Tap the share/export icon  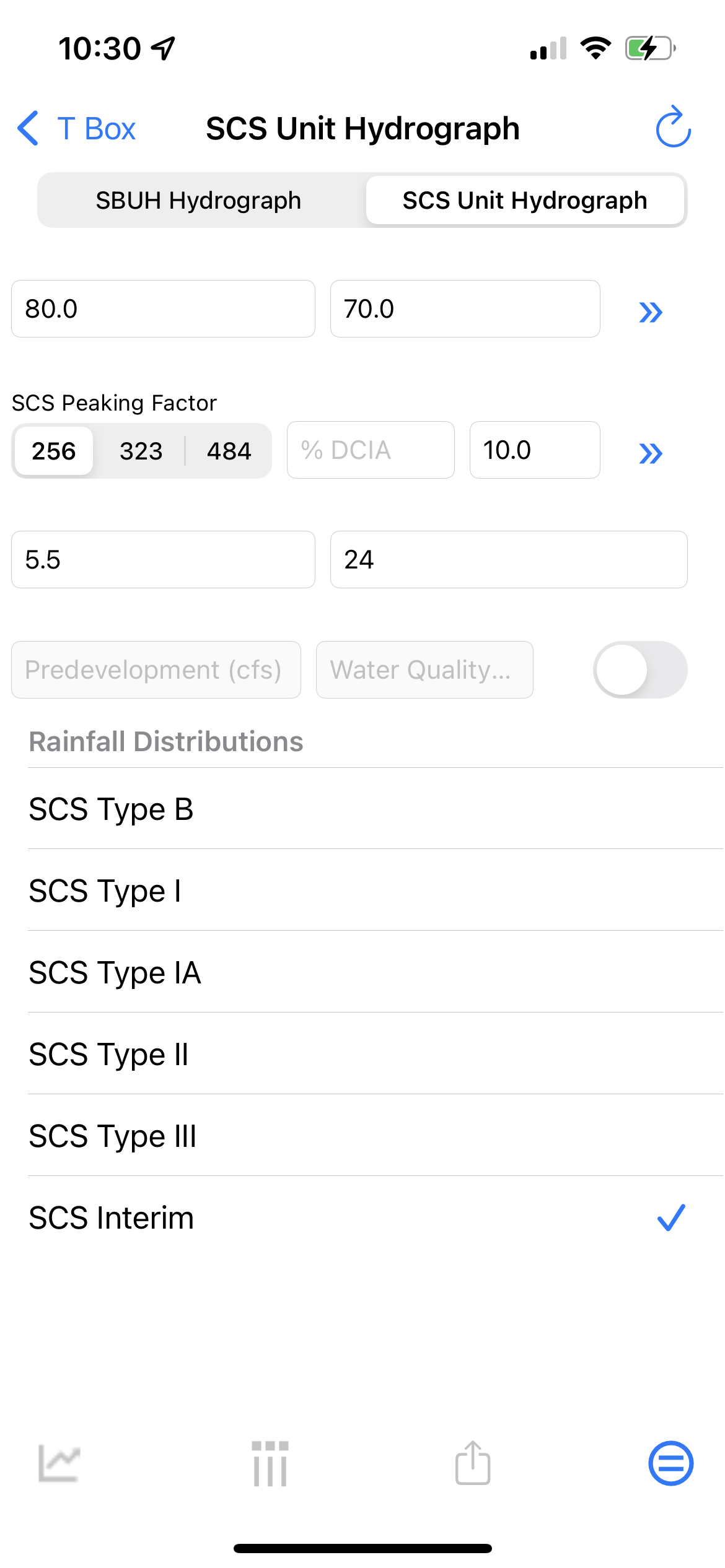click(473, 1463)
